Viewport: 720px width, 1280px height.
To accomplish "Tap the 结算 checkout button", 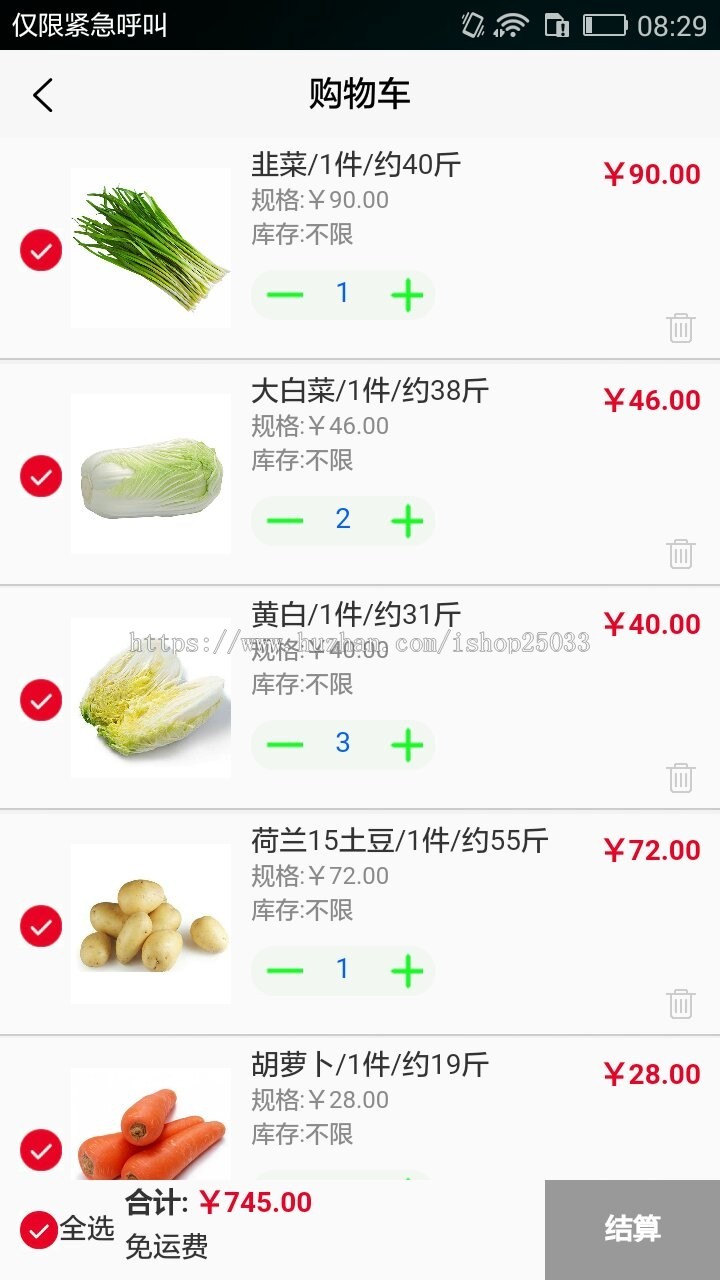I will pyautogui.click(x=631, y=1228).
